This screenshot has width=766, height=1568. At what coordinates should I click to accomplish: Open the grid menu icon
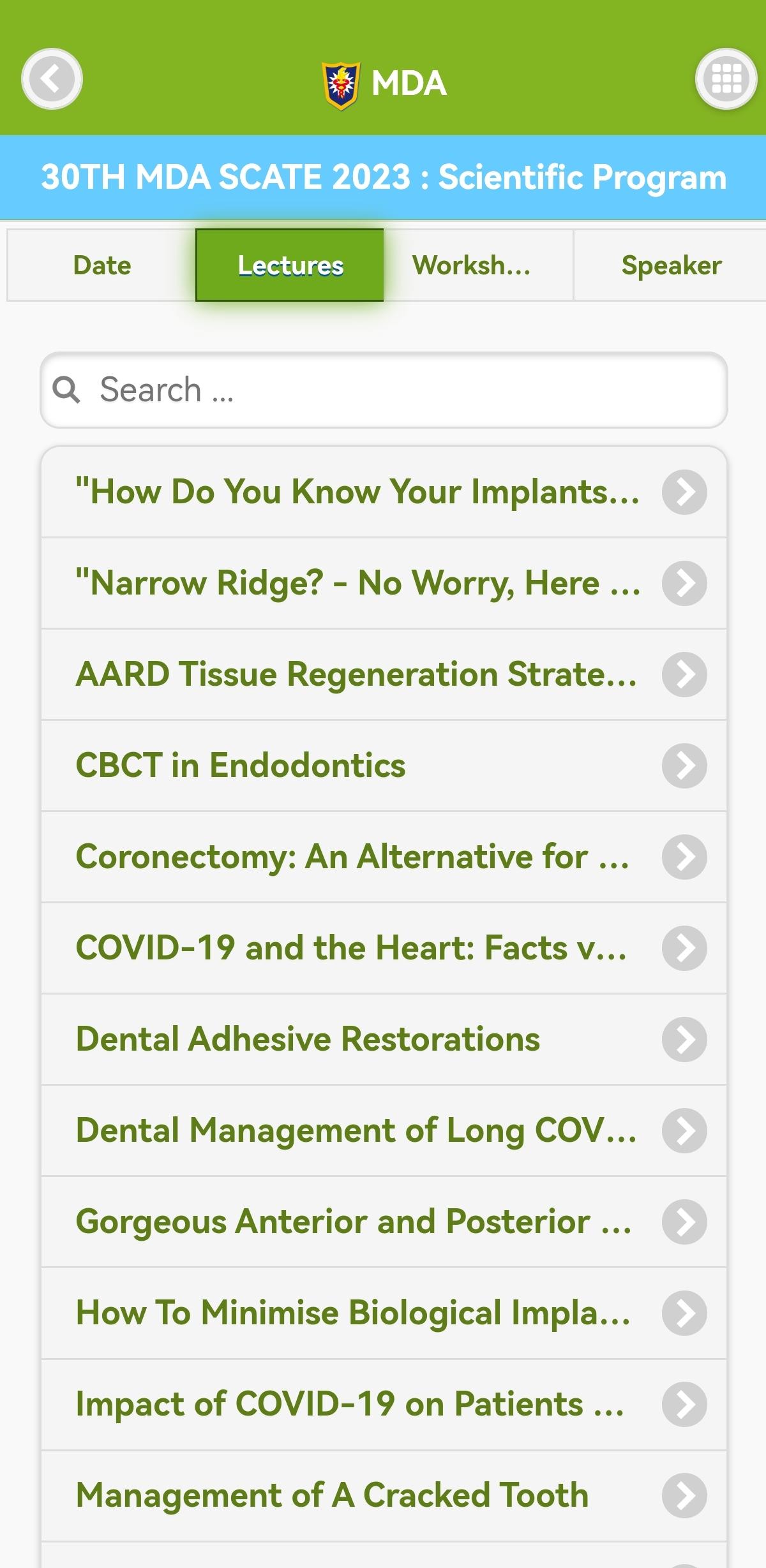726,79
